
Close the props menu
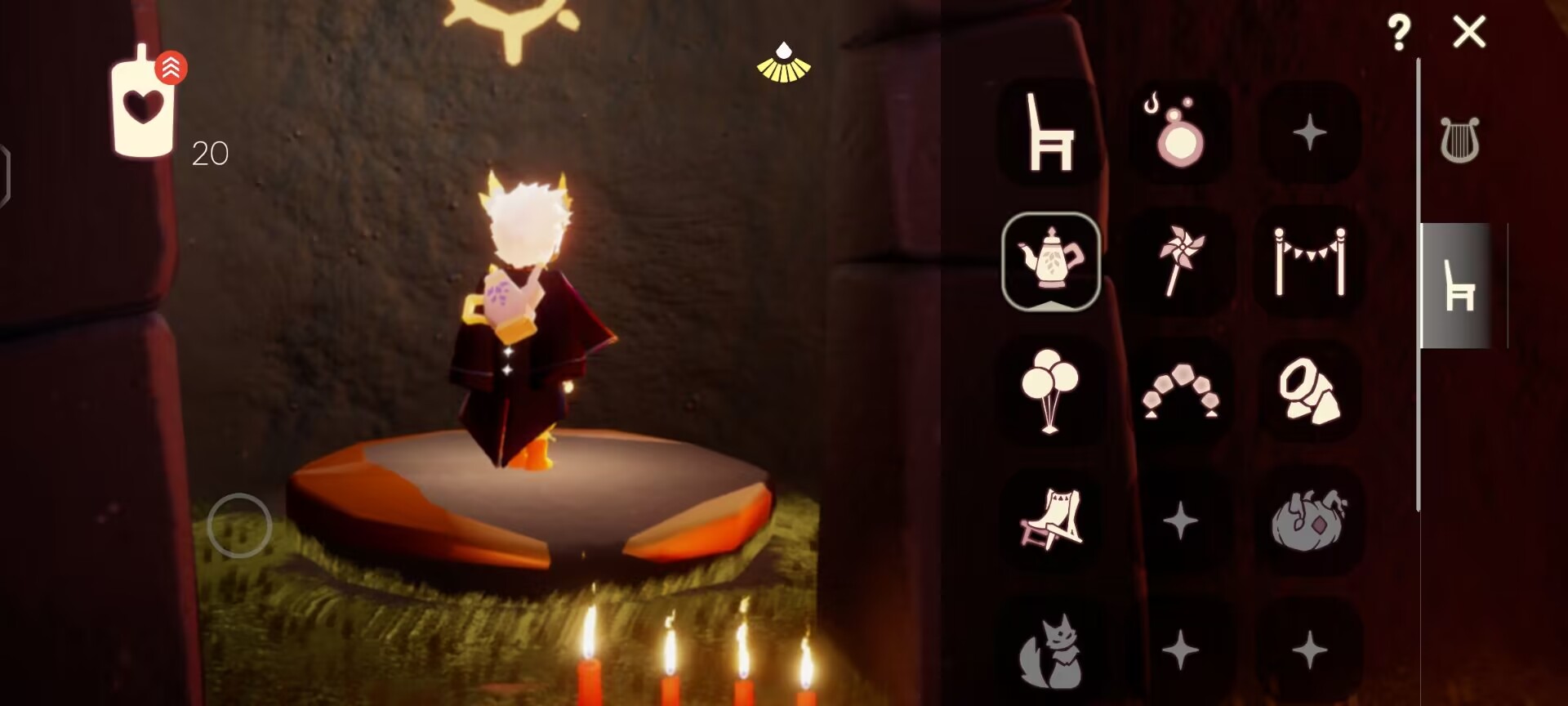point(1469,33)
